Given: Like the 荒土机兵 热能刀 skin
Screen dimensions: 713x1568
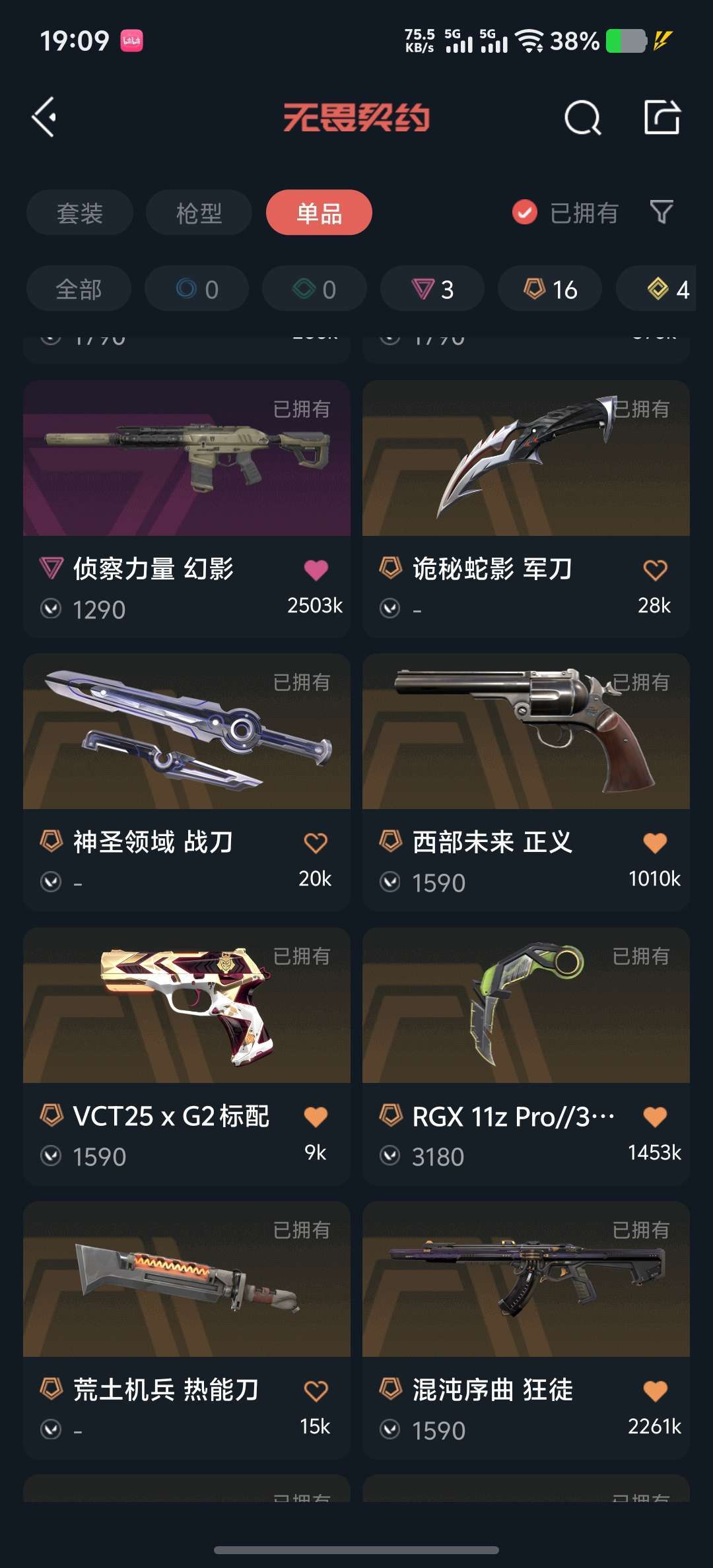Looking at the screenshot, I should click(316, 1391).
